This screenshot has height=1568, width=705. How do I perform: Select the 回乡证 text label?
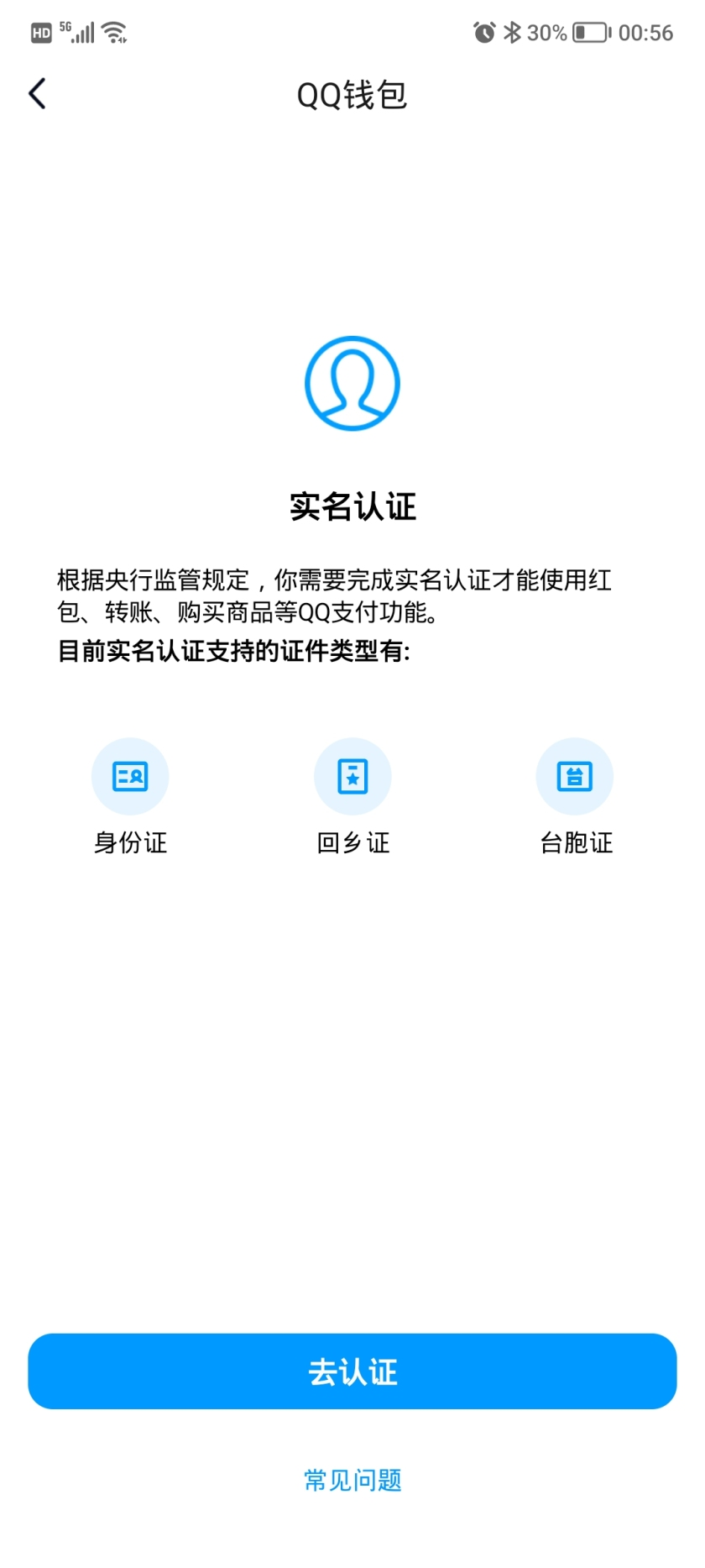click(352, 843)
